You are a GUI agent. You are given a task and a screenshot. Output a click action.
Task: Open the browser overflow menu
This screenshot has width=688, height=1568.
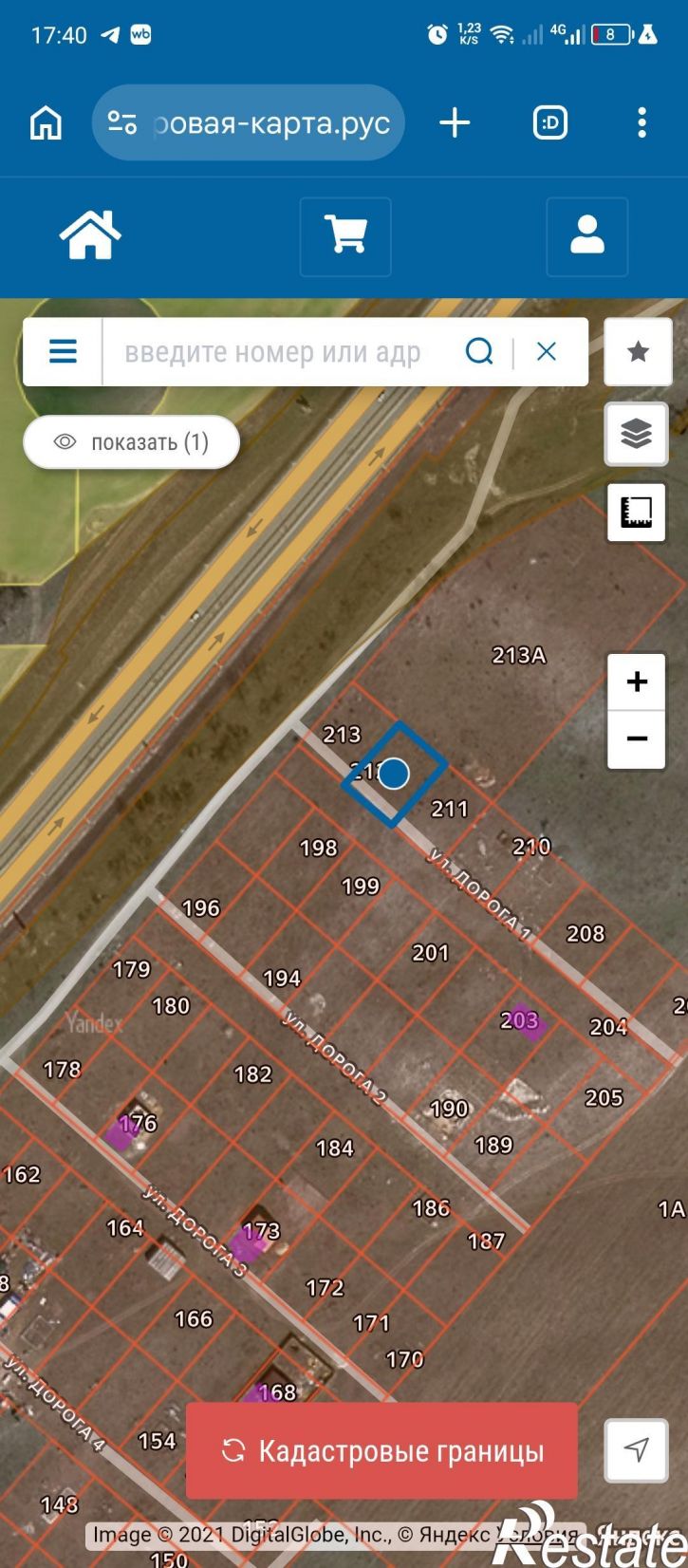coord(642,122)
